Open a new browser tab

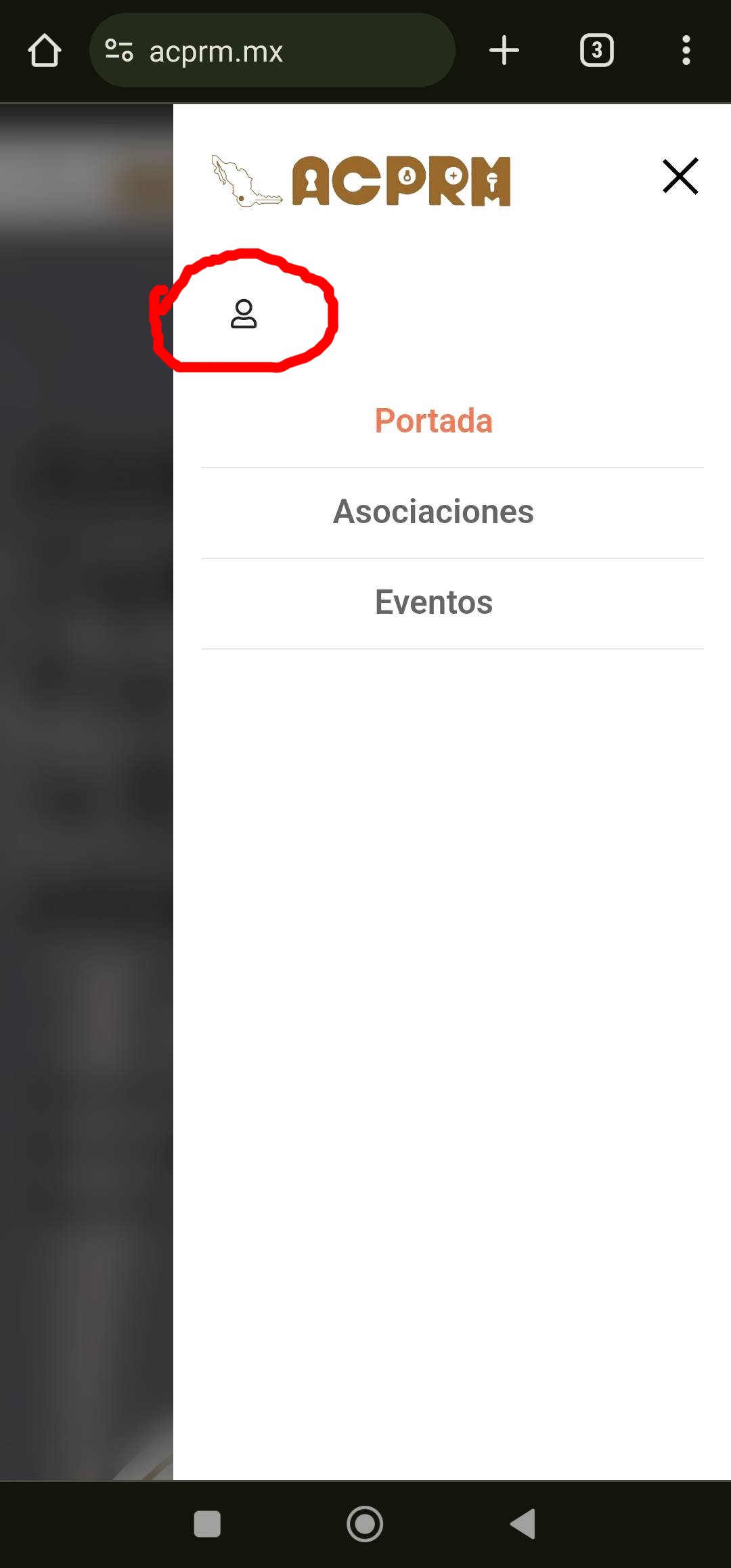coord(504,51)
